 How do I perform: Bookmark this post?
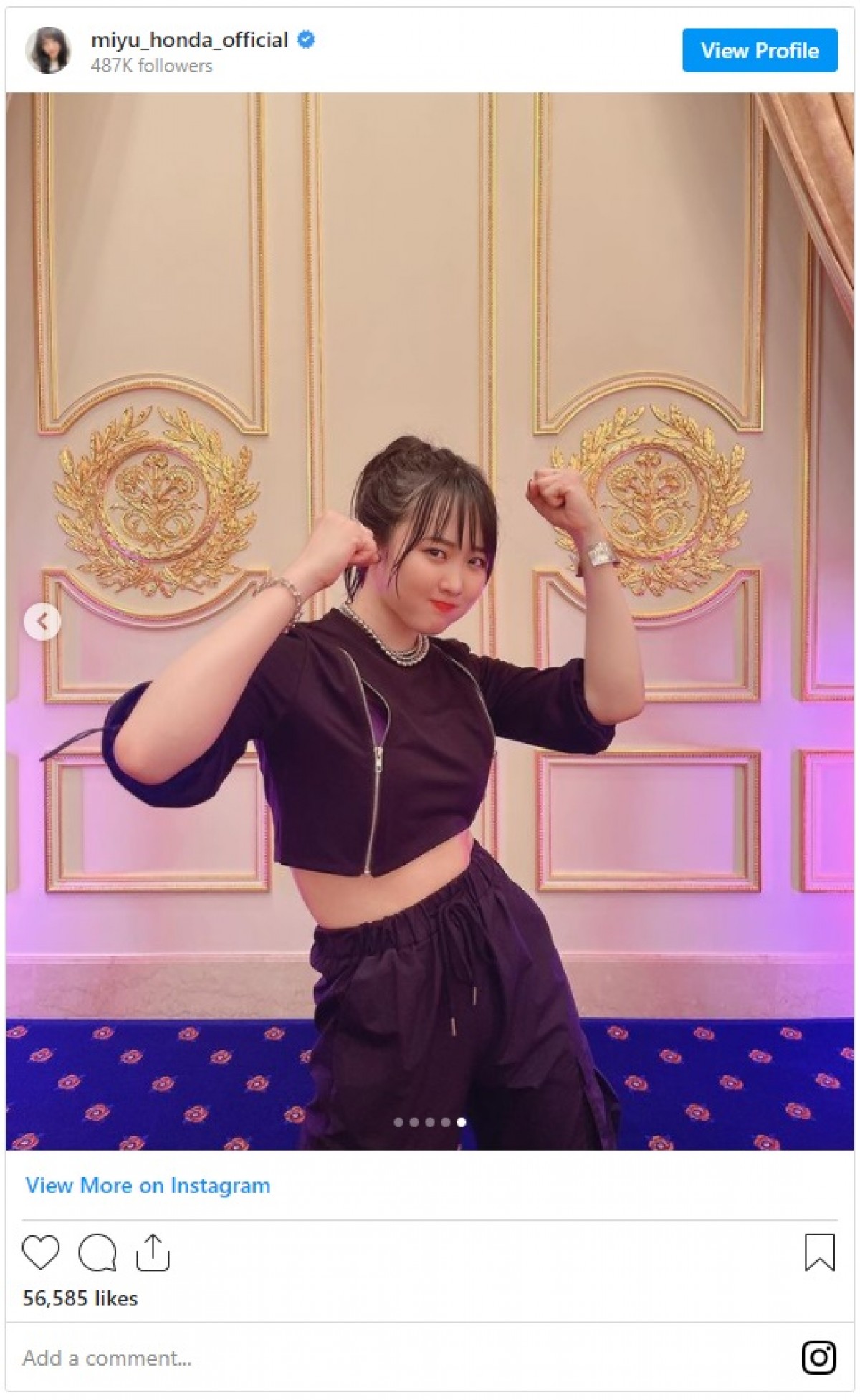coord(819,1252)
